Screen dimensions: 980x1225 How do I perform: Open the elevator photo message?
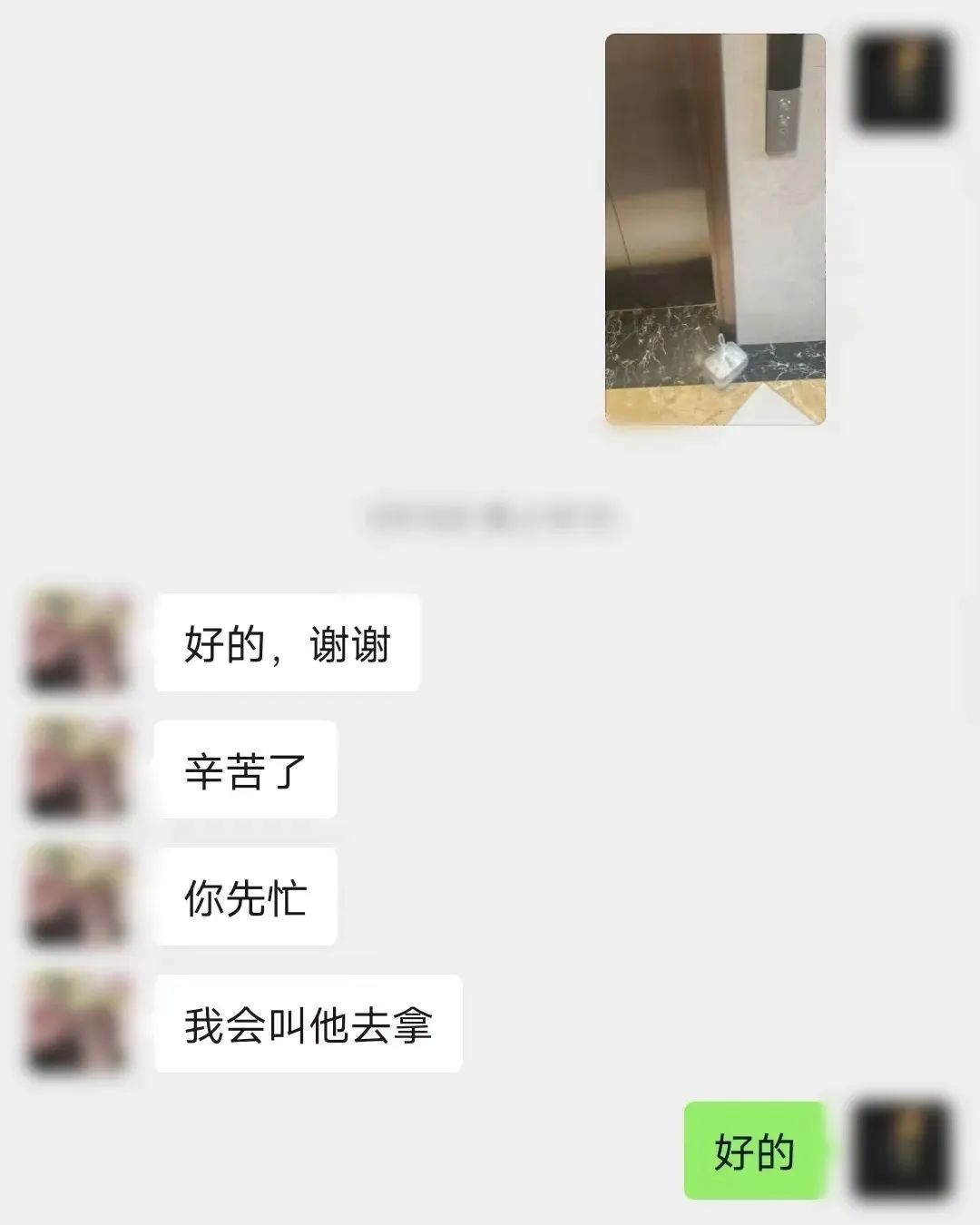click(x=715, y=229)
